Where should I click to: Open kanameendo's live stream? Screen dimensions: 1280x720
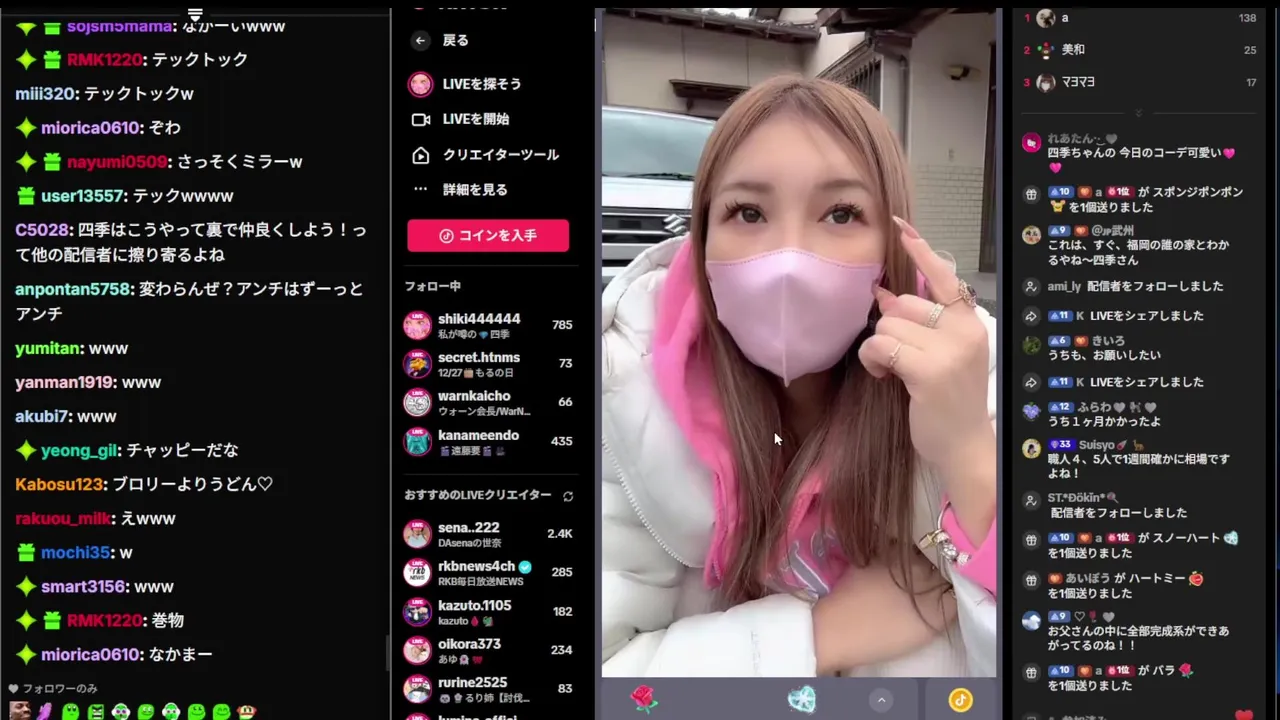click(478, 441)
